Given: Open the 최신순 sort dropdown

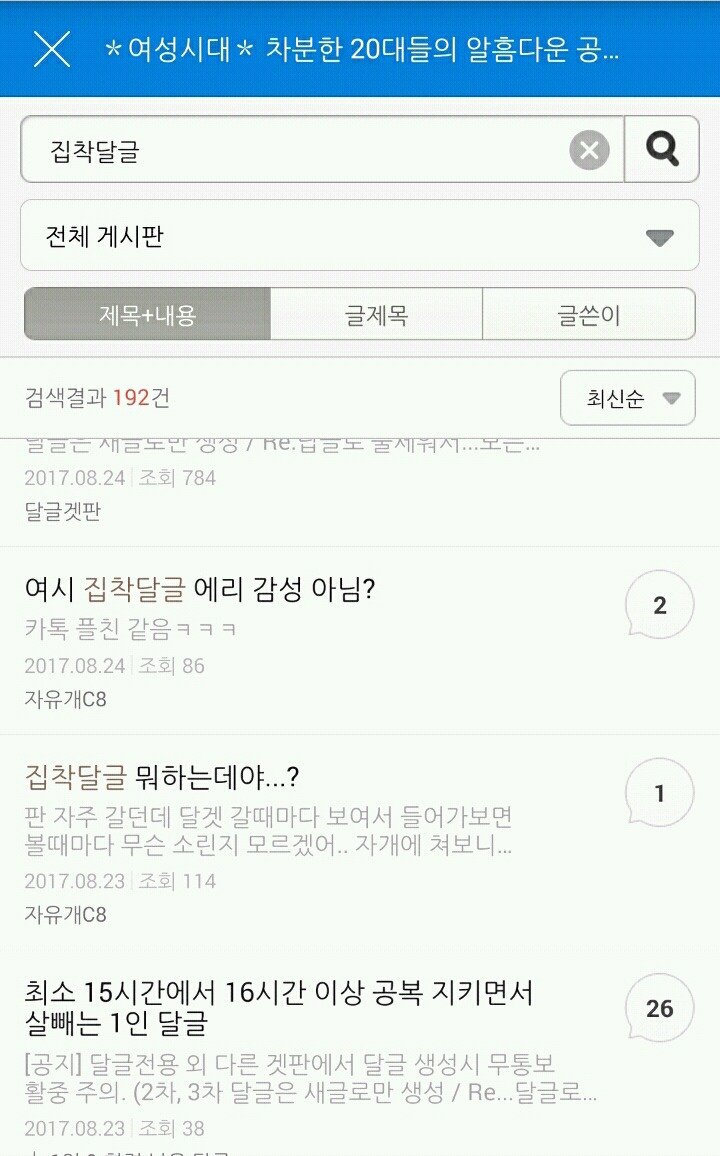Looking at the screenshot, I should 627,398.
